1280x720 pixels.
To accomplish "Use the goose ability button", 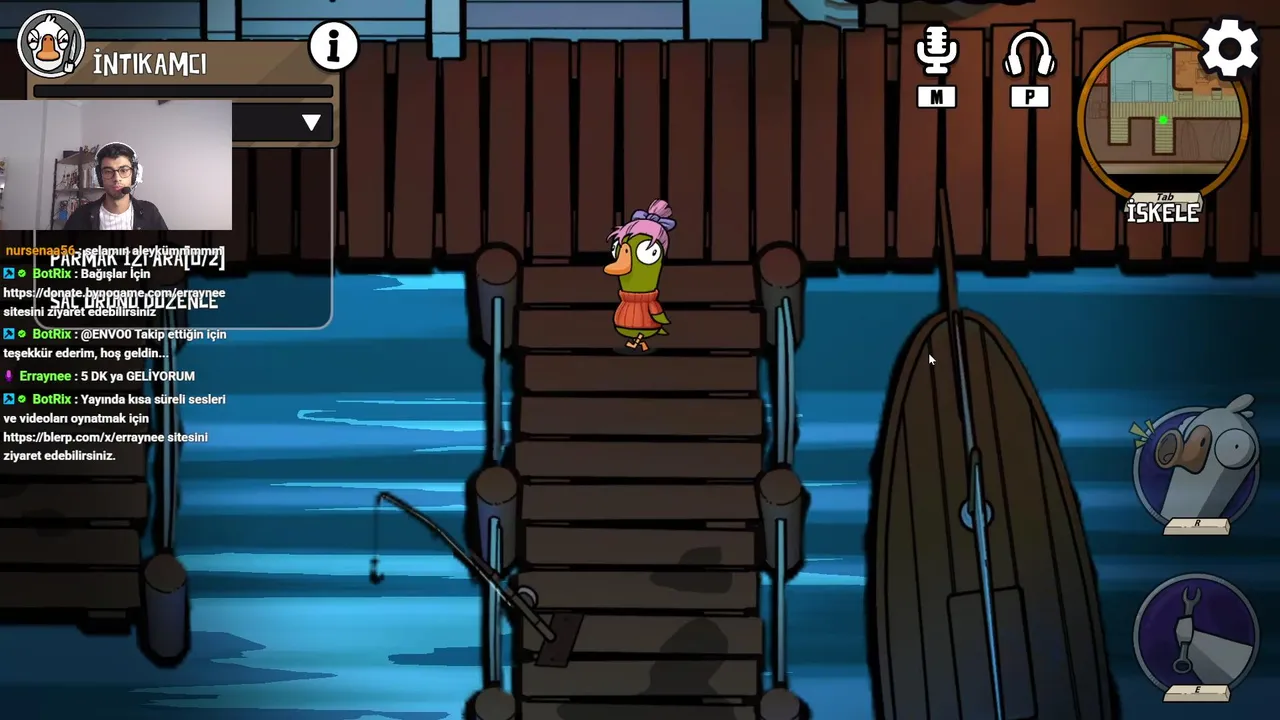I will 1197,465.
